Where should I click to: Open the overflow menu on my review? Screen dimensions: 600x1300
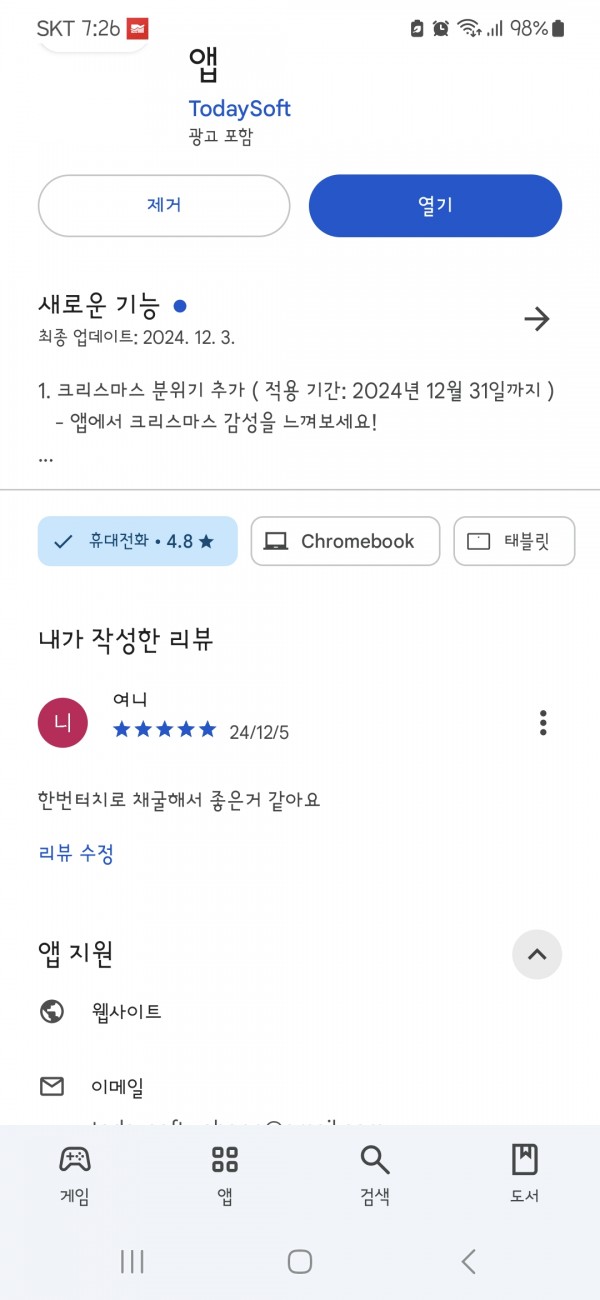[x=543, y=722]
